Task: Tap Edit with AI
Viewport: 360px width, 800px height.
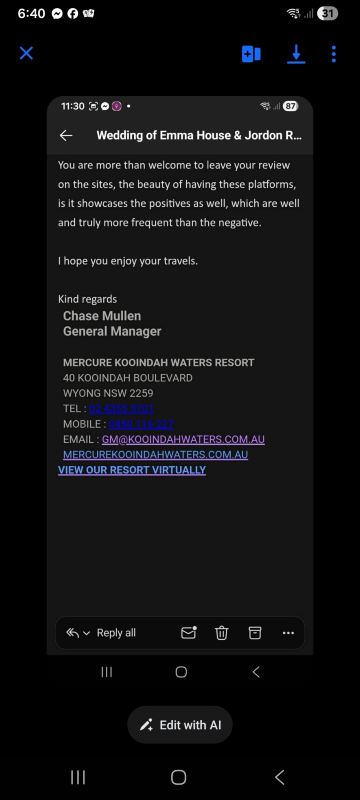Action: click(x=180, y=724)
